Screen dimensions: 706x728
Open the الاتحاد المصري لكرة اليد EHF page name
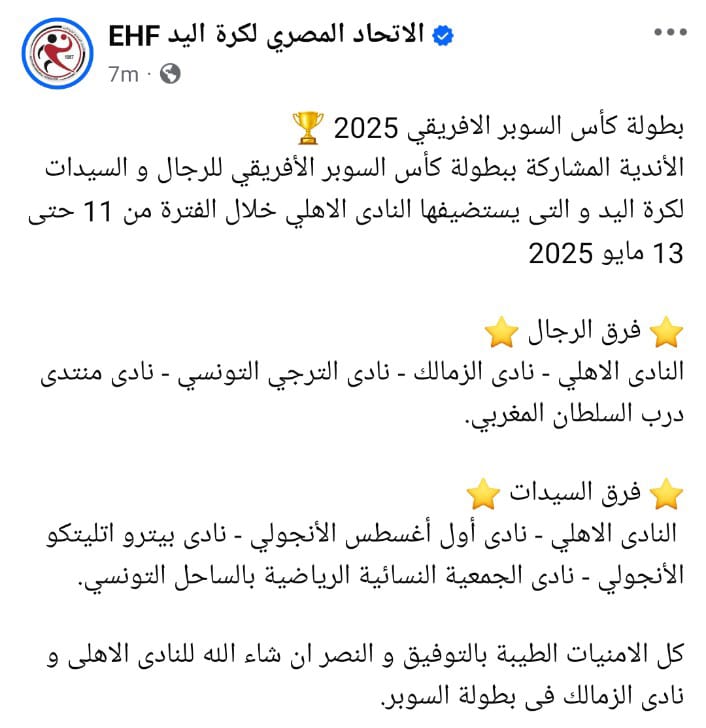click(x=268, y=36)
